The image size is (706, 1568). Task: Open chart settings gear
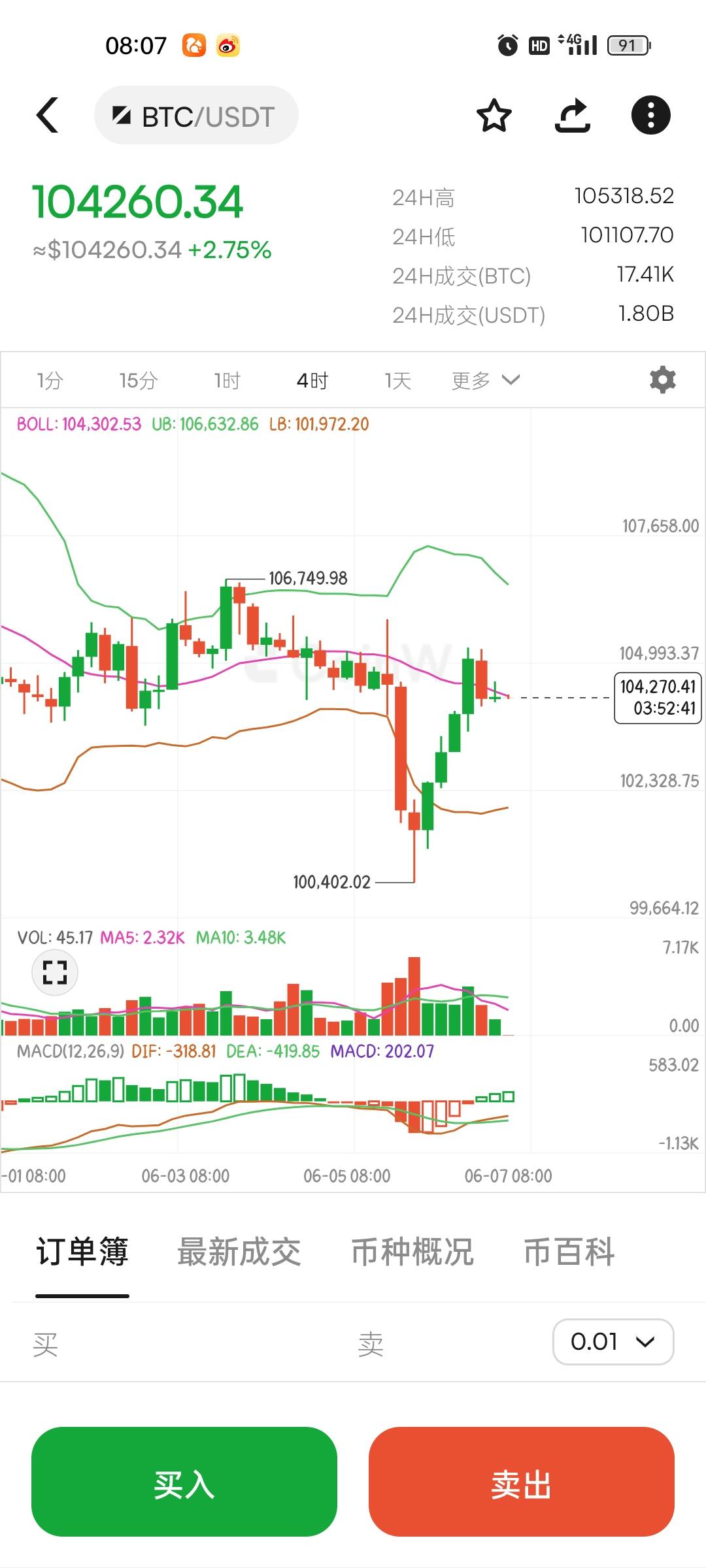[x=662, y=380]
